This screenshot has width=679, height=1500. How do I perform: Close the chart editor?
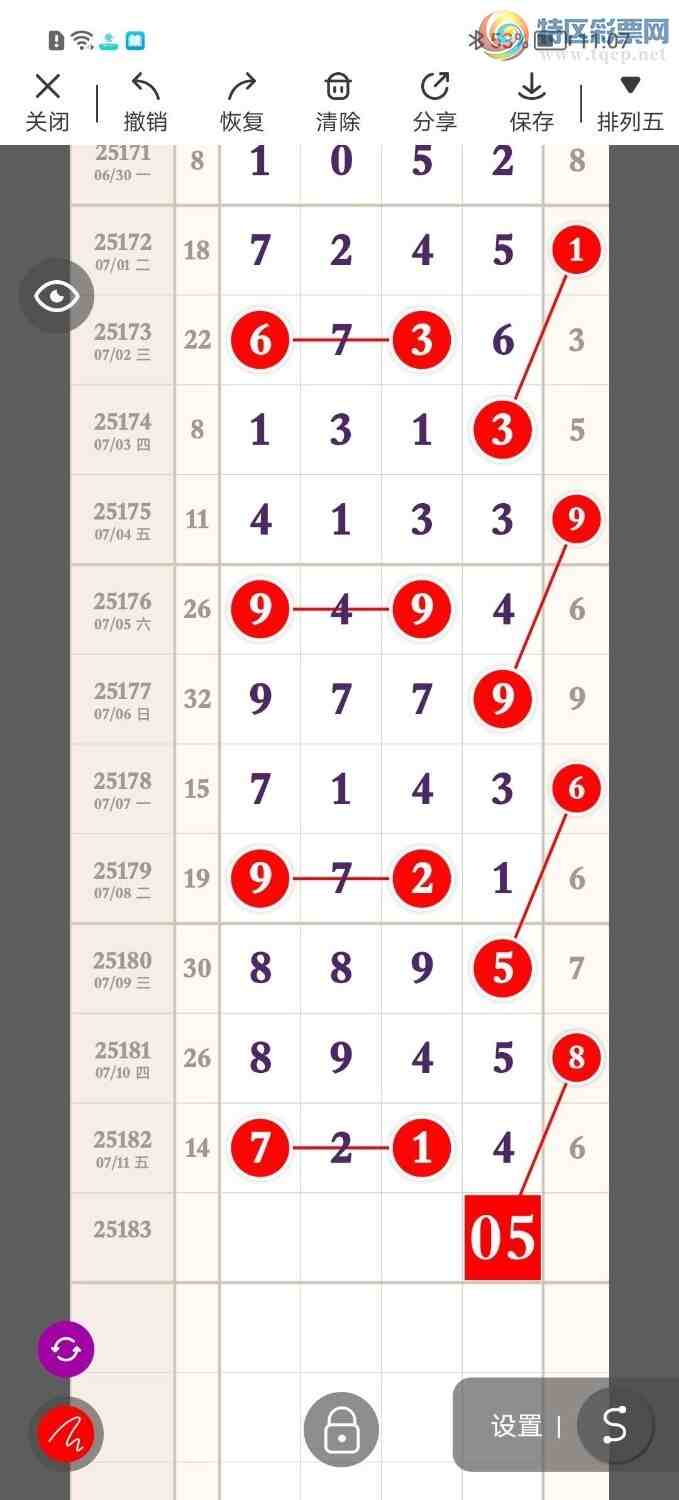point(47,102)
